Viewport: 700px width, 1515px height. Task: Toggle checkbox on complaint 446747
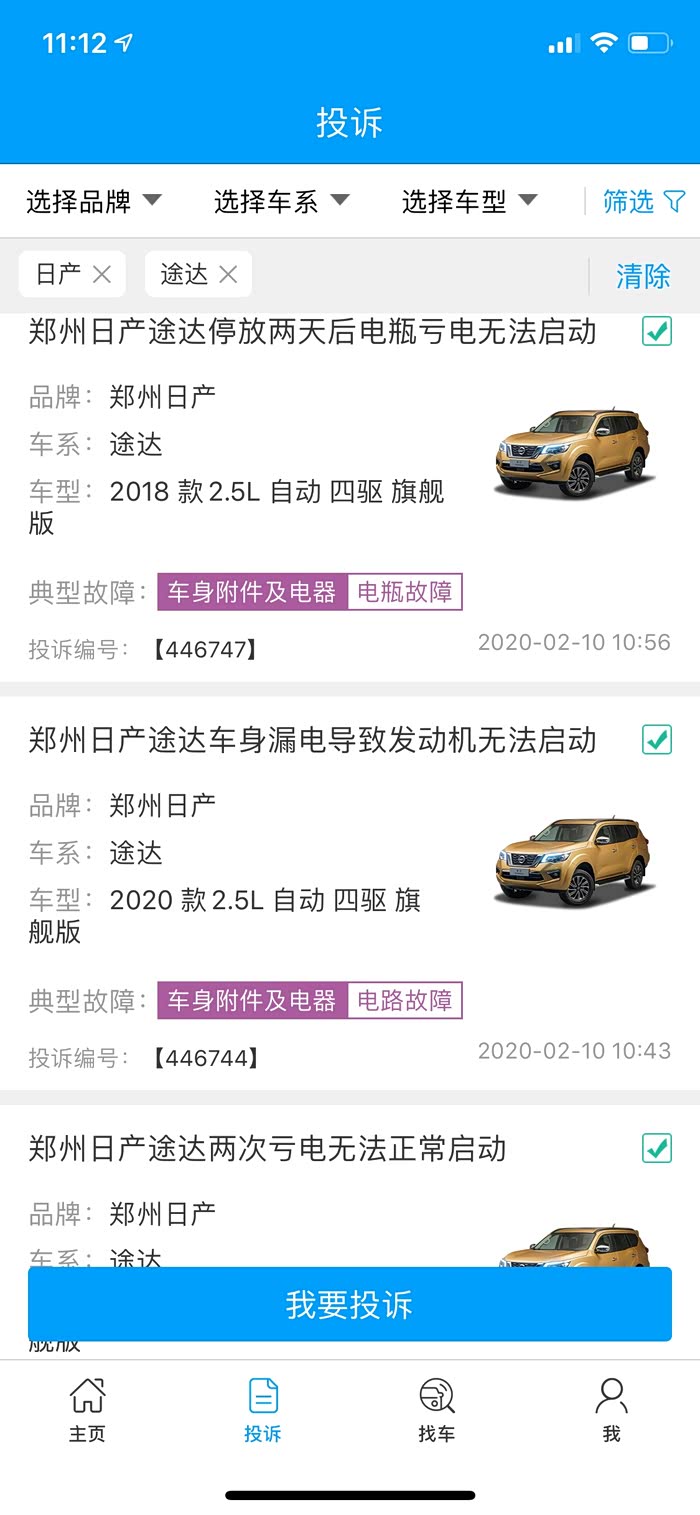[657, 332]
